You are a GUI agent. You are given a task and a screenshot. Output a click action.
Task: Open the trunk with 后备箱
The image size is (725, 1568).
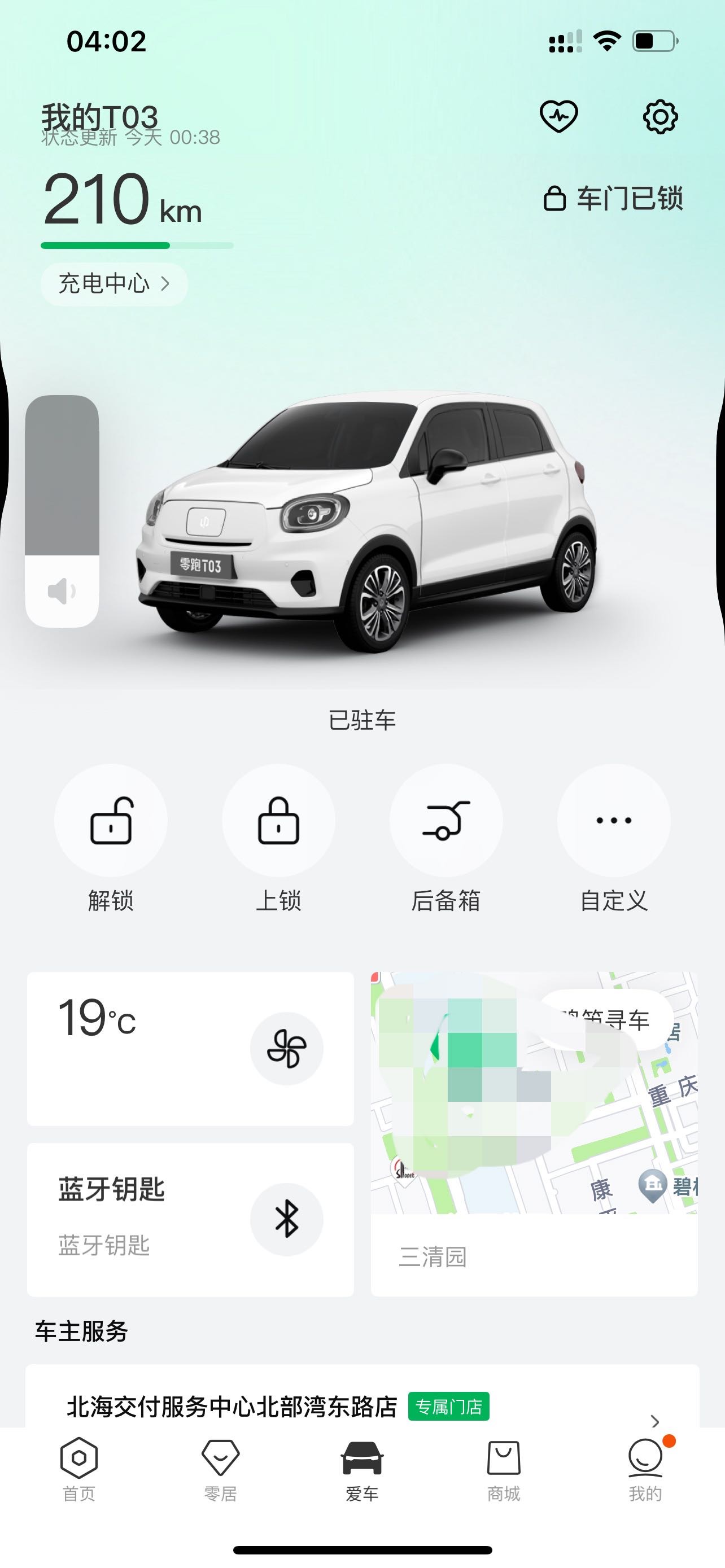click(446, 821)
